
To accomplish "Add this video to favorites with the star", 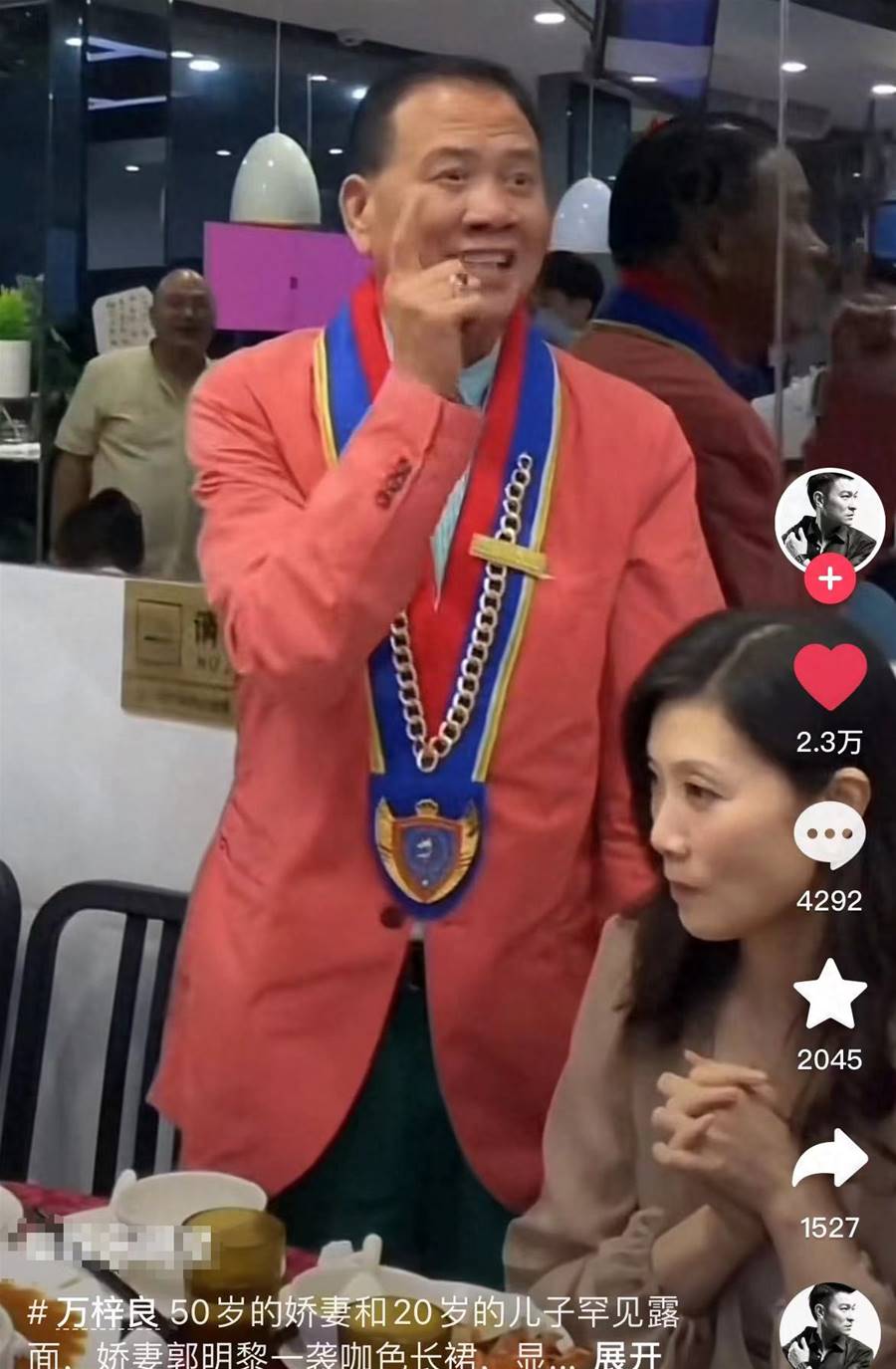I will click(x=829, y=995).
